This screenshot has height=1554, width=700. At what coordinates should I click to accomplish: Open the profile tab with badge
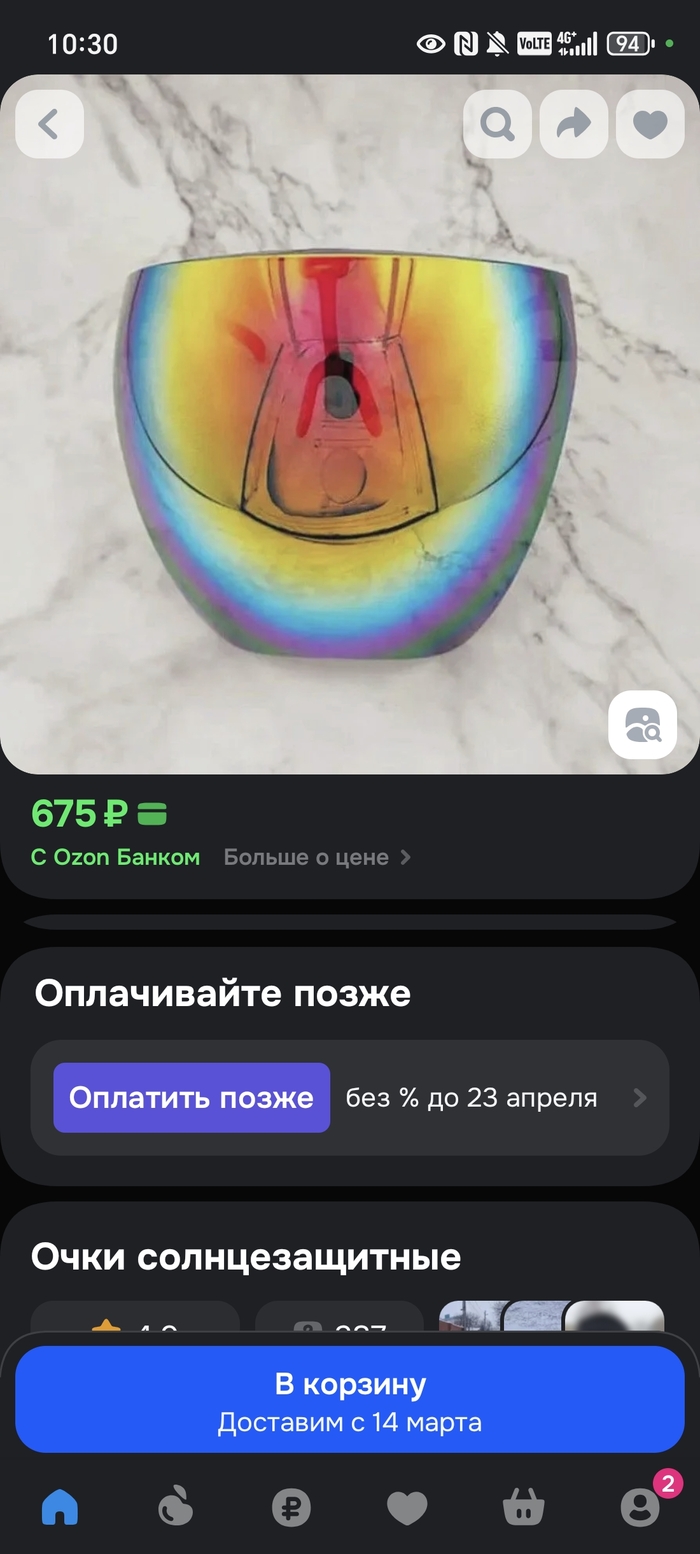point(640,1507)
